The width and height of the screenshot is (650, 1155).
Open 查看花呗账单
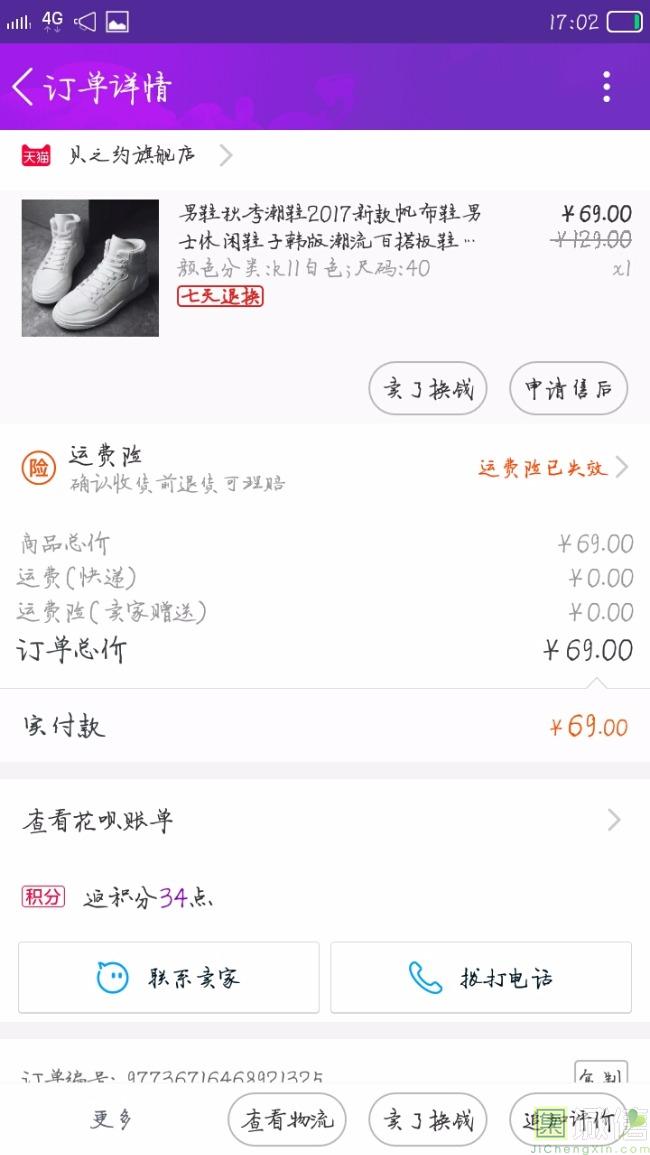pos(325,820)
